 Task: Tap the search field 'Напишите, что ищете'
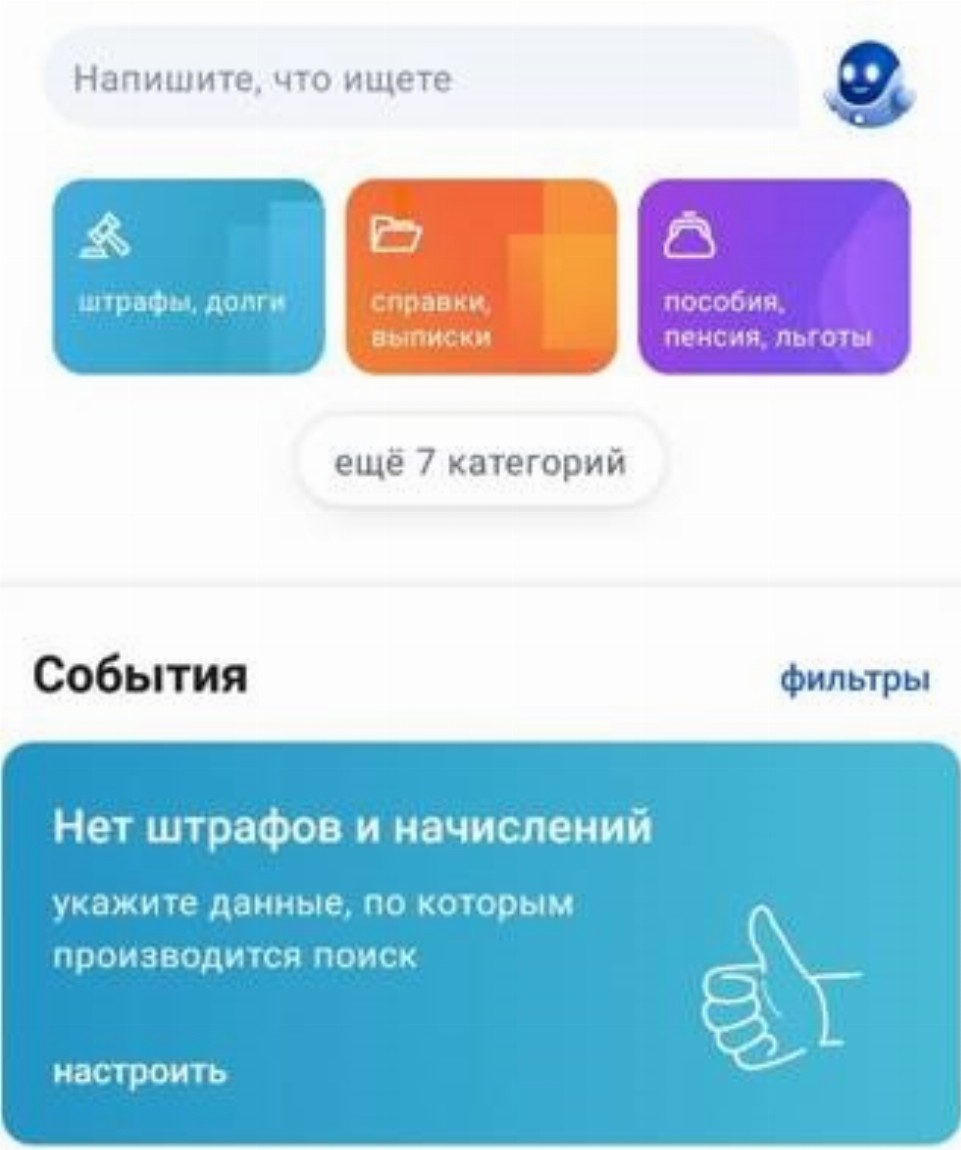(420, 79)
